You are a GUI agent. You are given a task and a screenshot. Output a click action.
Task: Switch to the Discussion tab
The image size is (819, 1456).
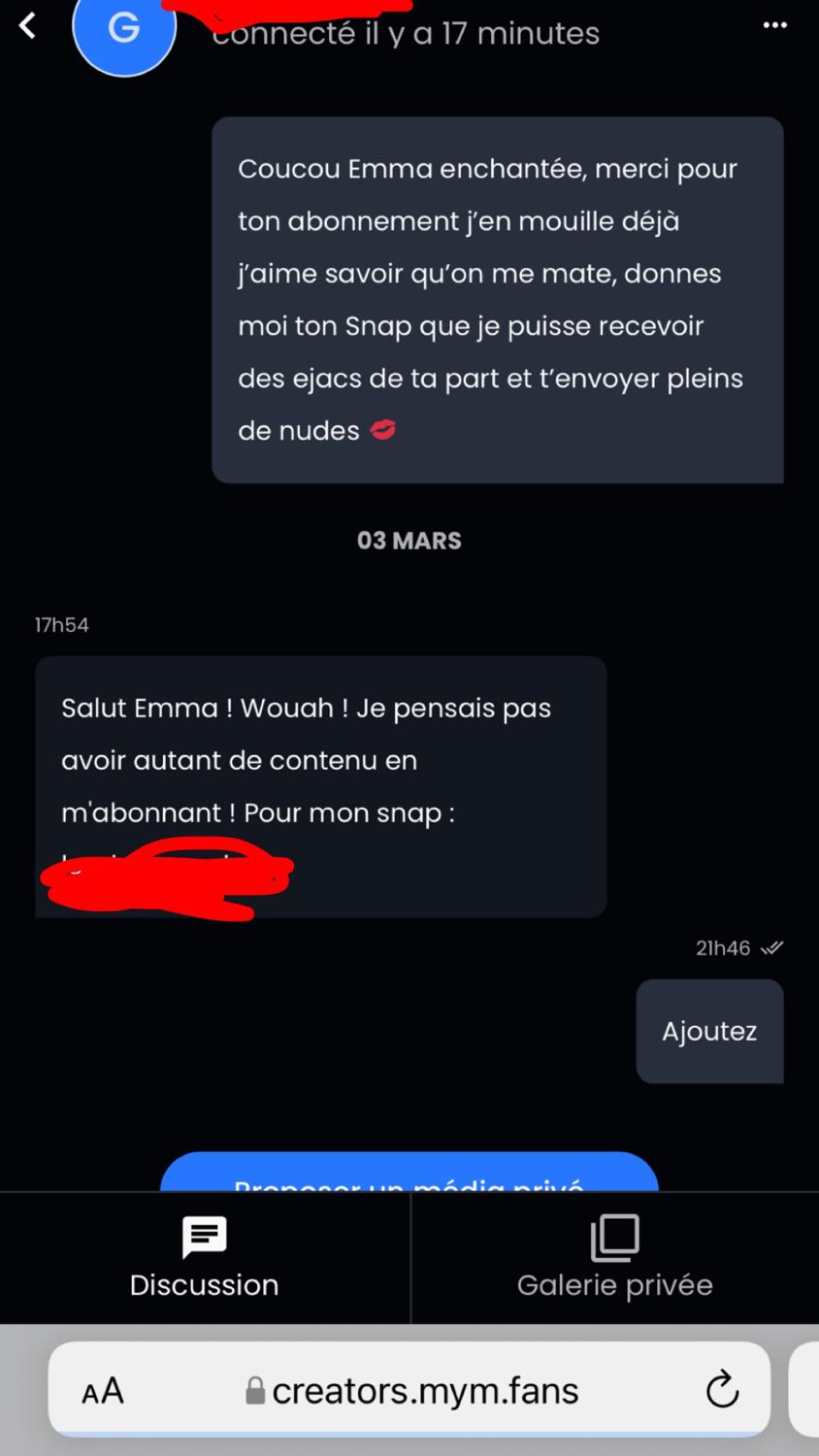[x=205, y=1258]
